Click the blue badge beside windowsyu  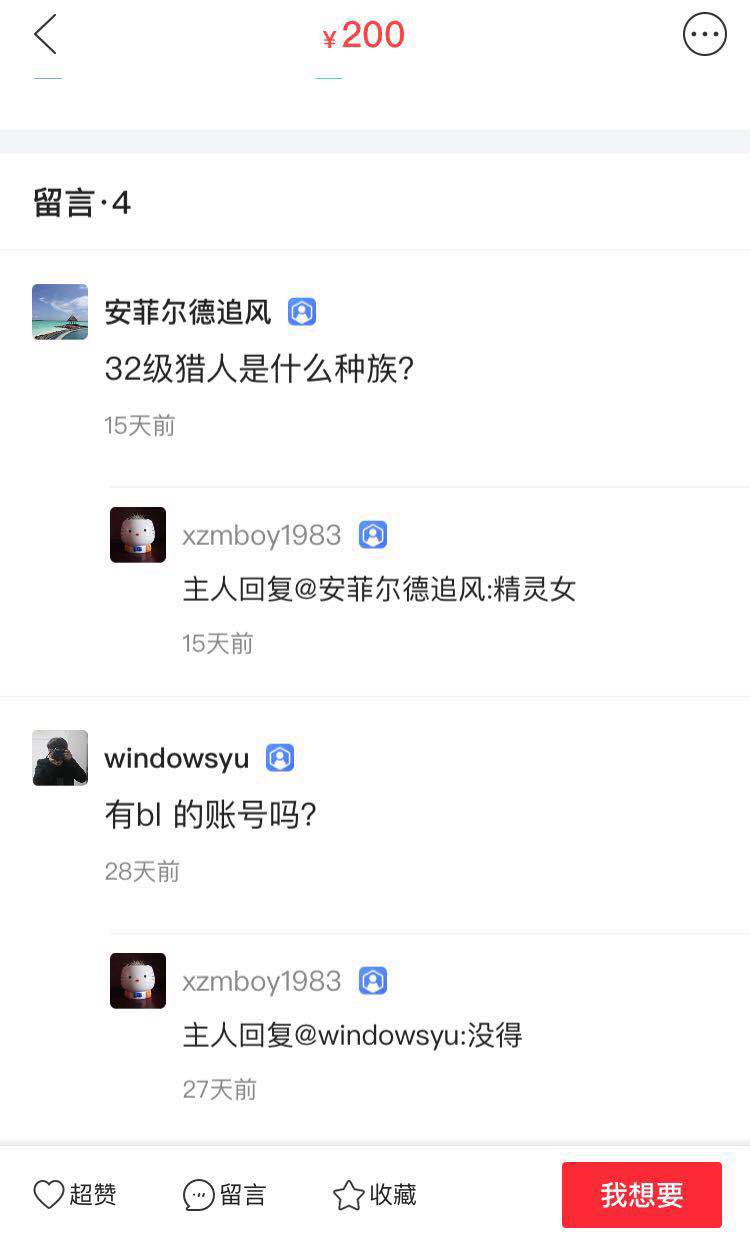click(280, 757)
